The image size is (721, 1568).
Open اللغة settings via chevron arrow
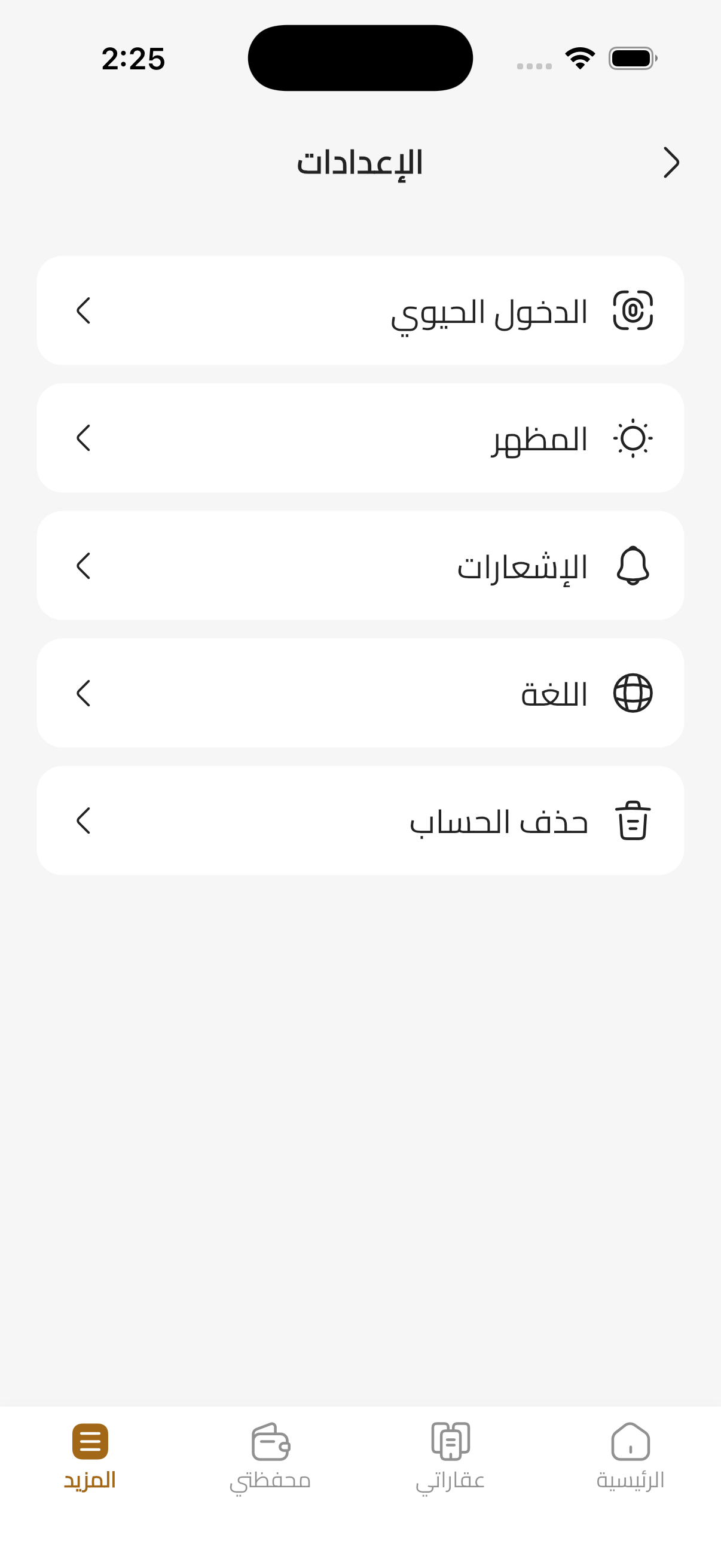(x=83, y=694)
